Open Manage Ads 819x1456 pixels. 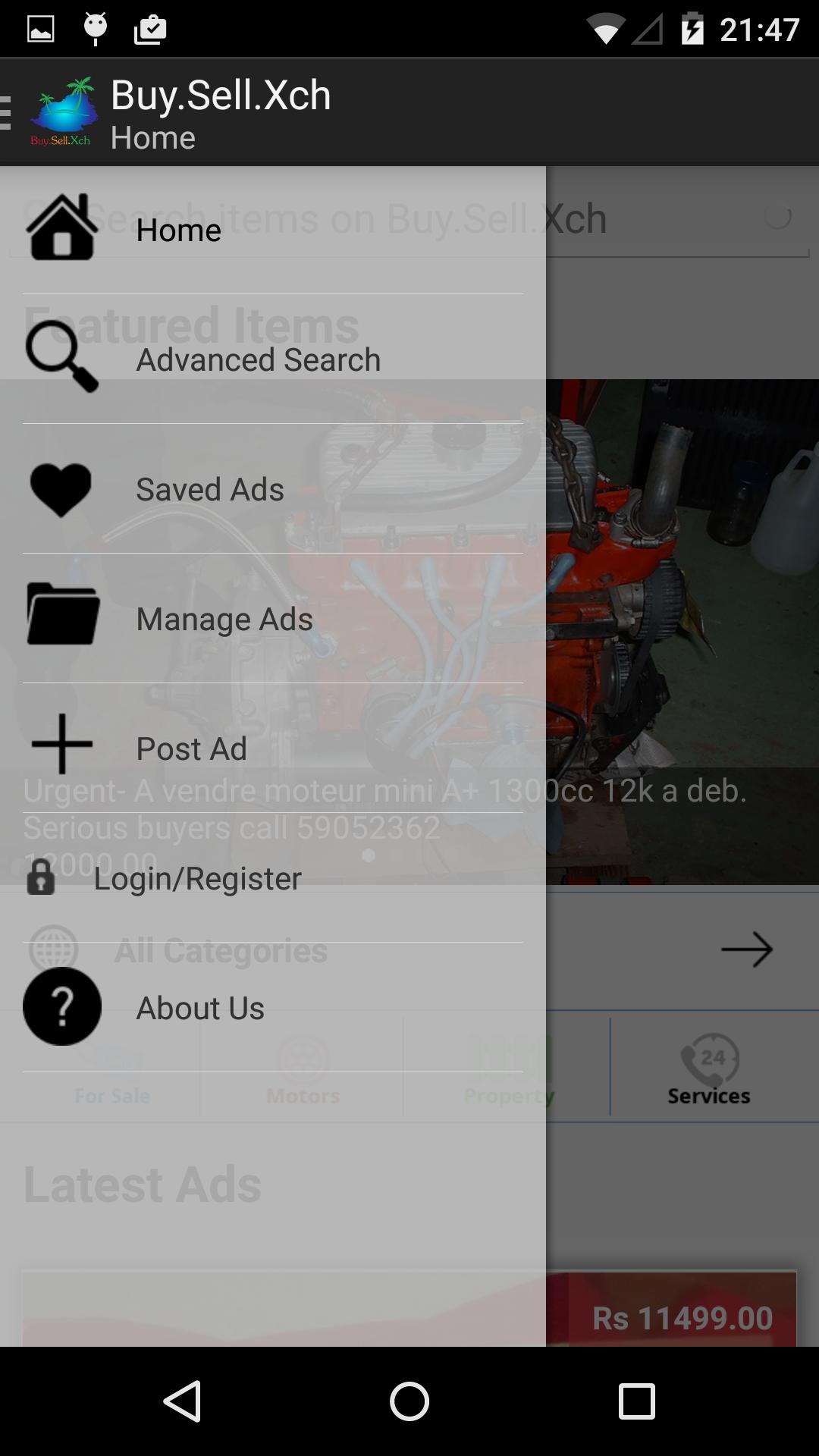point(224,619)
